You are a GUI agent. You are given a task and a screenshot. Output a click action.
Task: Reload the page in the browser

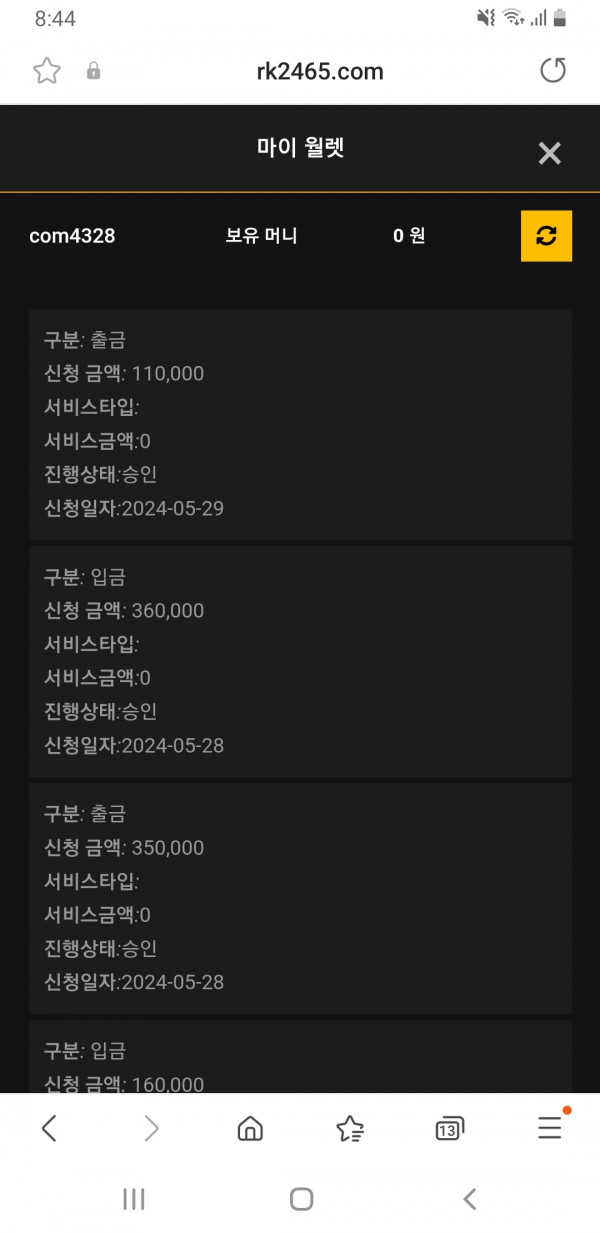pos(553,71)
